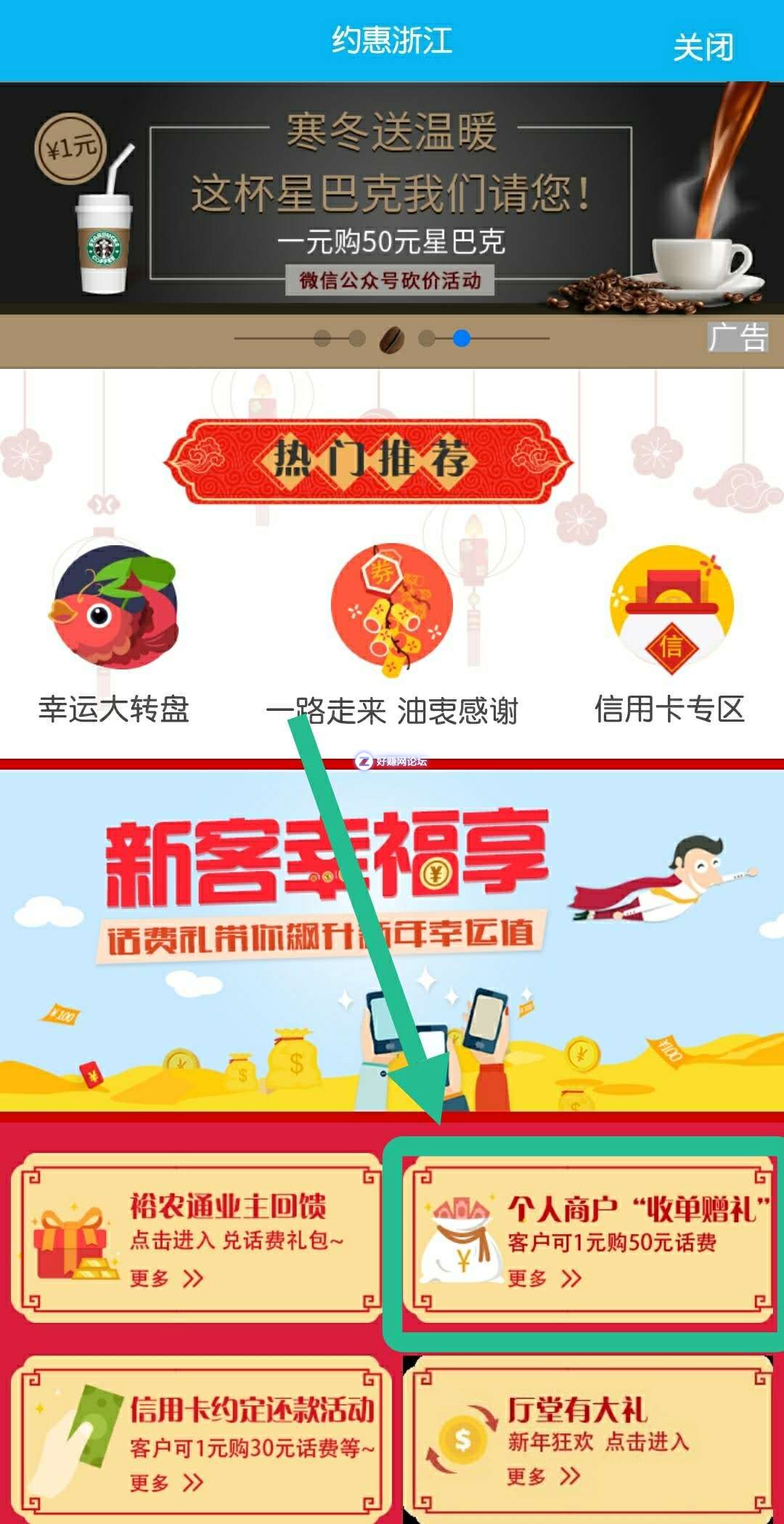Close the 约惠浙江 page
This screenshot has width=784, height=1524.
(702, 48)
